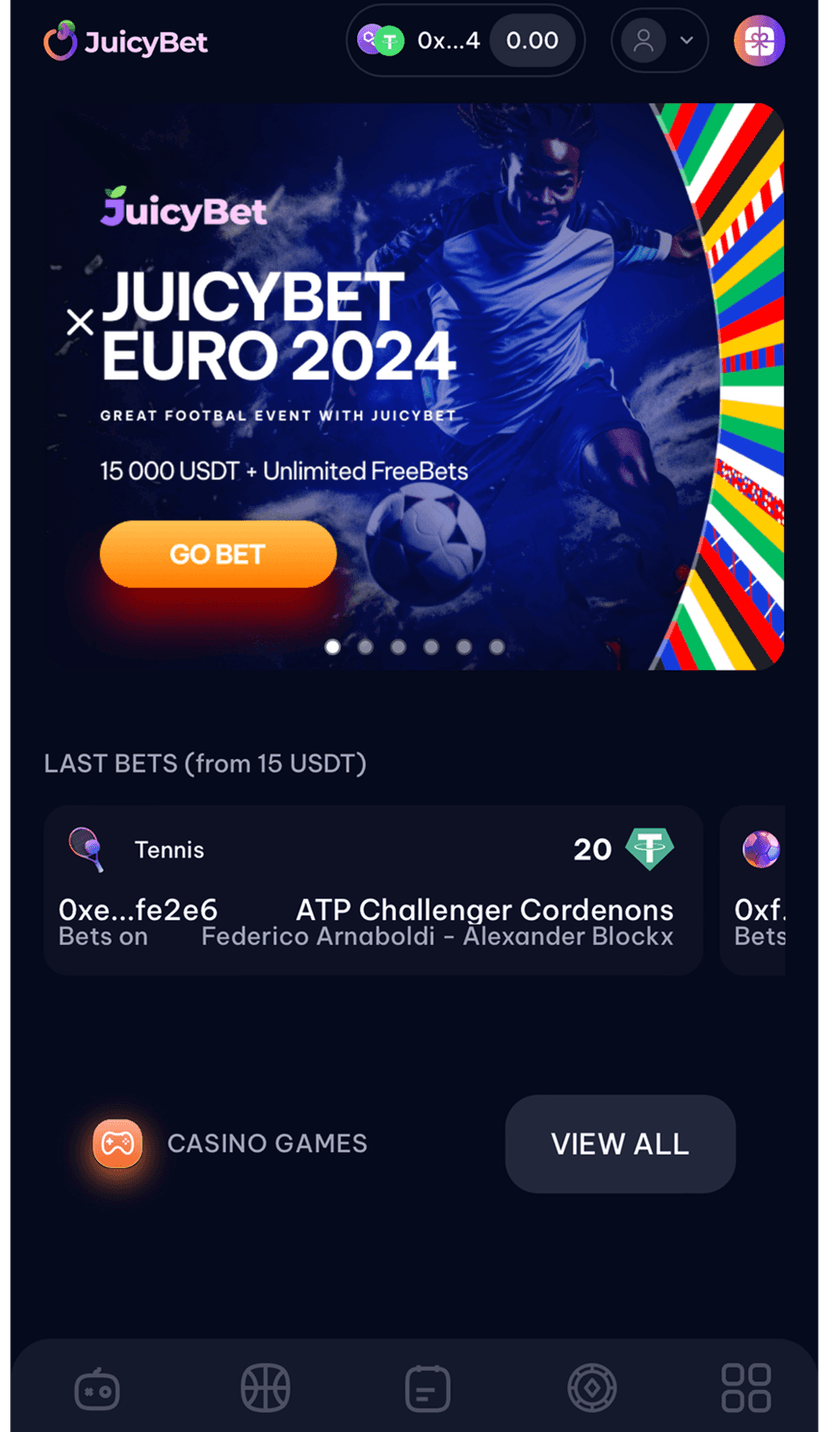Select the second banner page dot

[365, 647]
